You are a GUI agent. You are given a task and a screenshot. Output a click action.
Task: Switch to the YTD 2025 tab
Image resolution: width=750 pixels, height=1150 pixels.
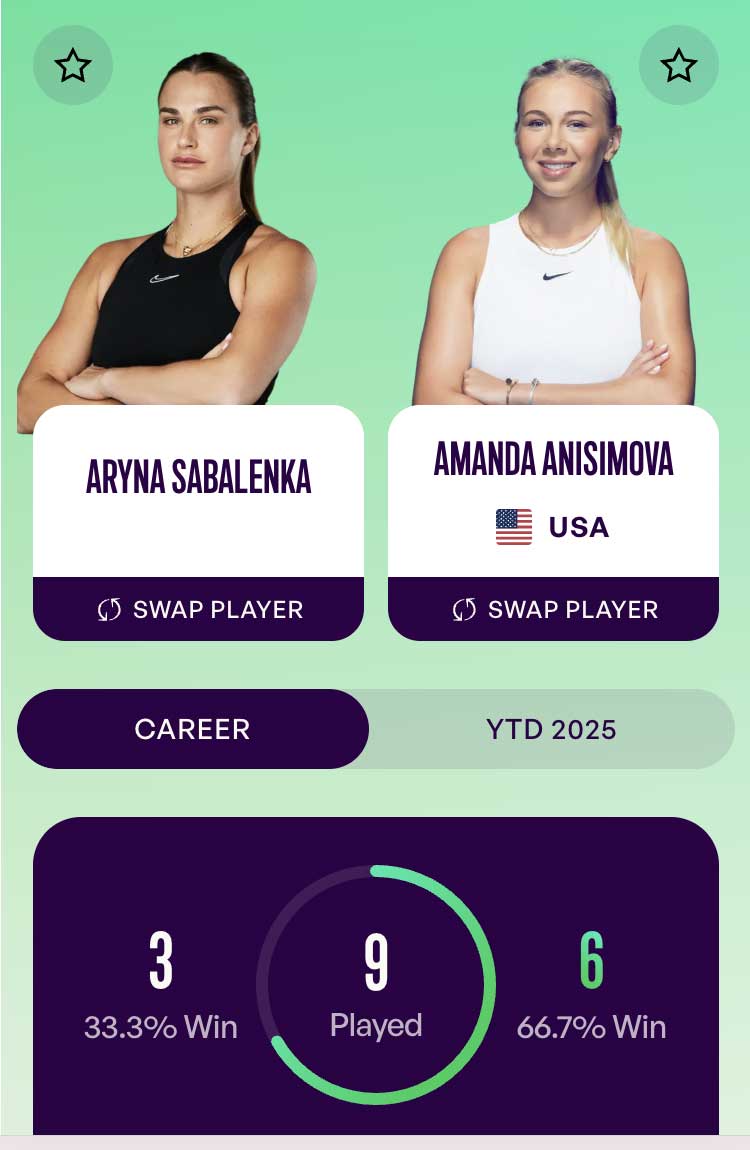[551, 729]
